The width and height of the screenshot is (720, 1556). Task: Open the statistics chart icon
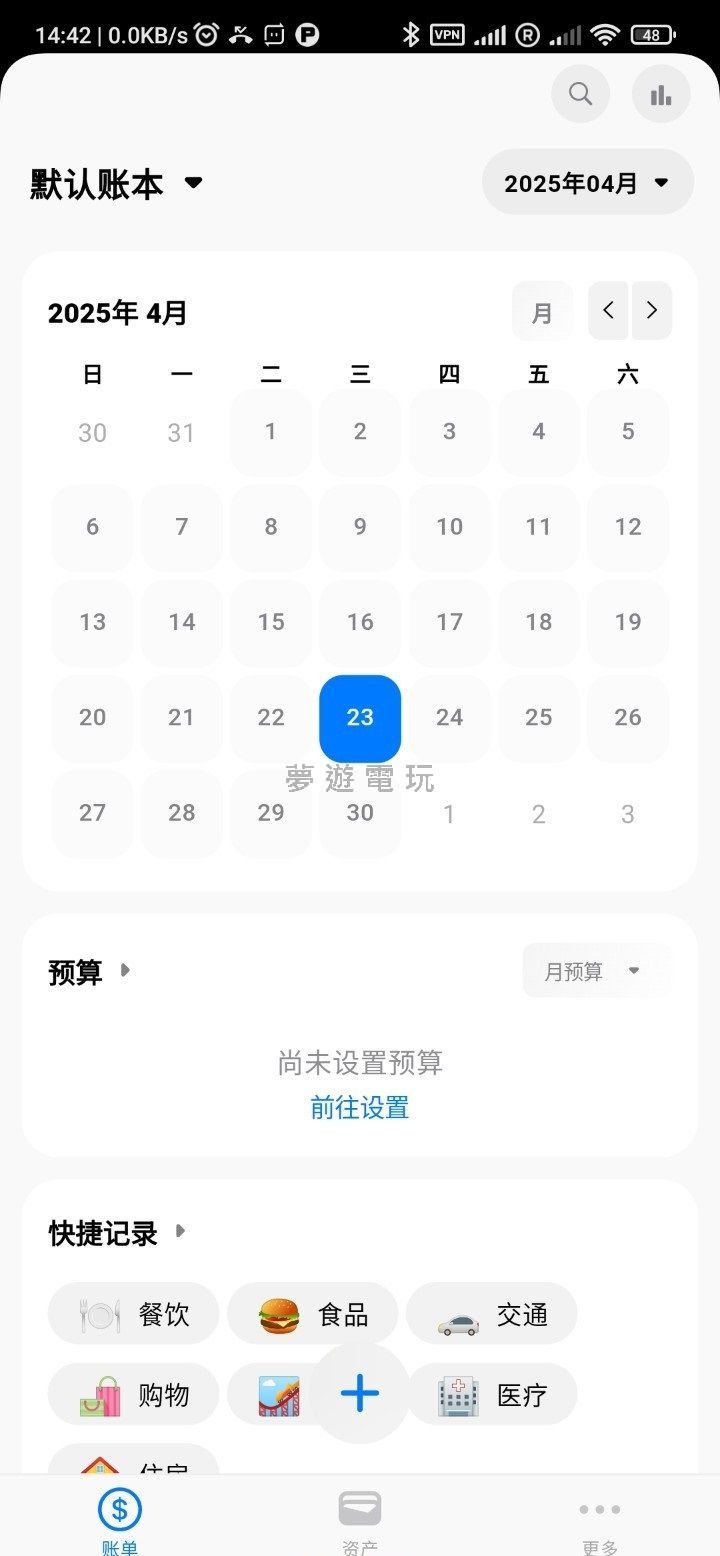(661, 95)
